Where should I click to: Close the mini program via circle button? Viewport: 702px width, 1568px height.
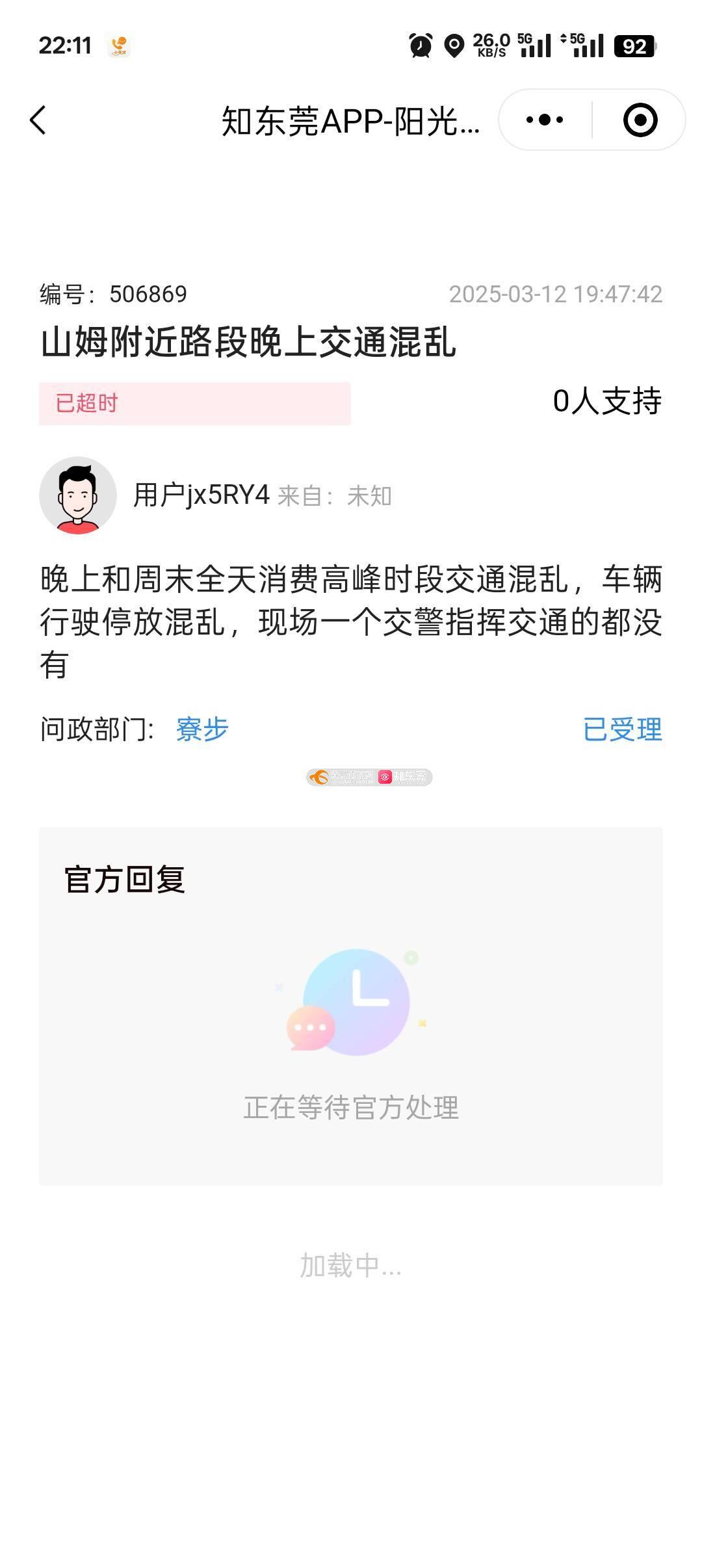(x=640, y=120)
